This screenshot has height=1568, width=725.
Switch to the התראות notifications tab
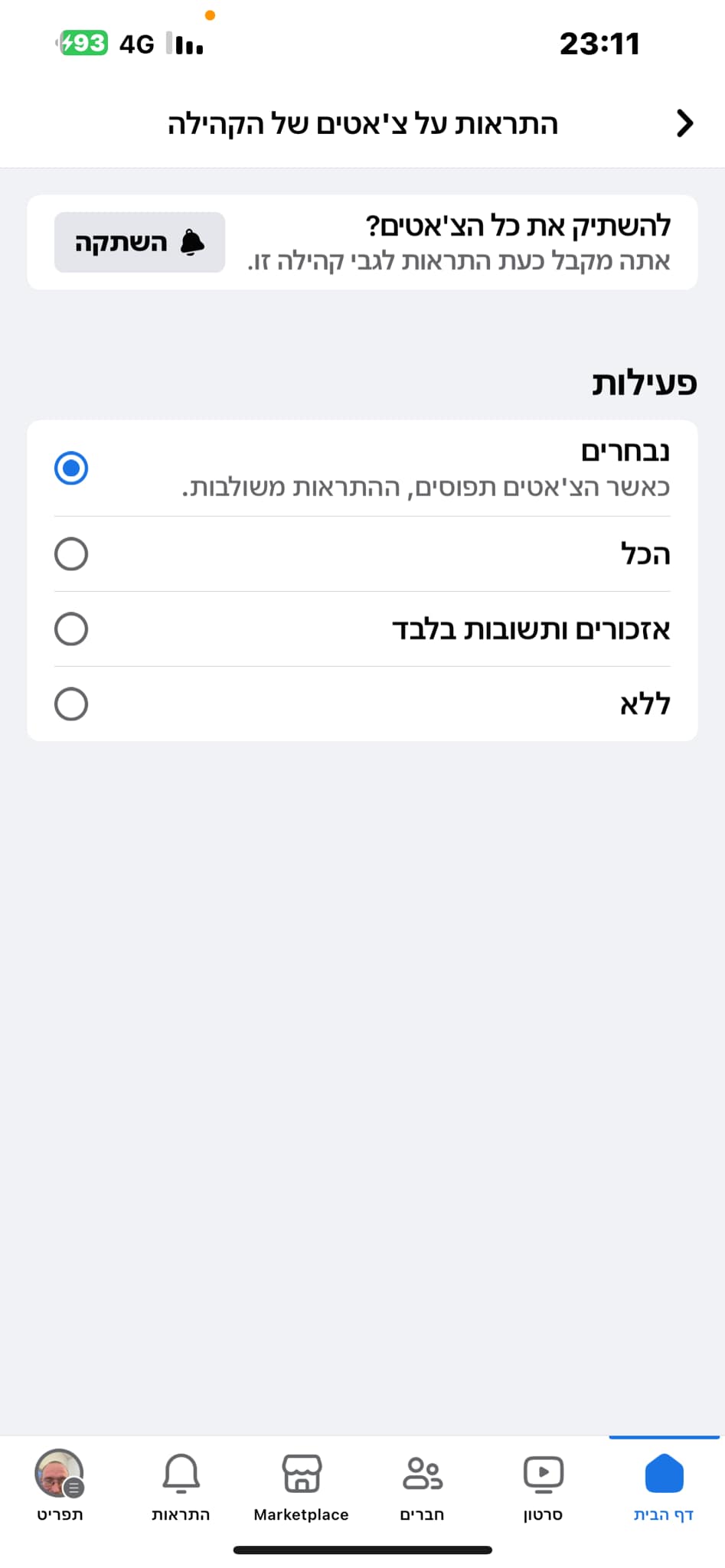pos(181,1485)
